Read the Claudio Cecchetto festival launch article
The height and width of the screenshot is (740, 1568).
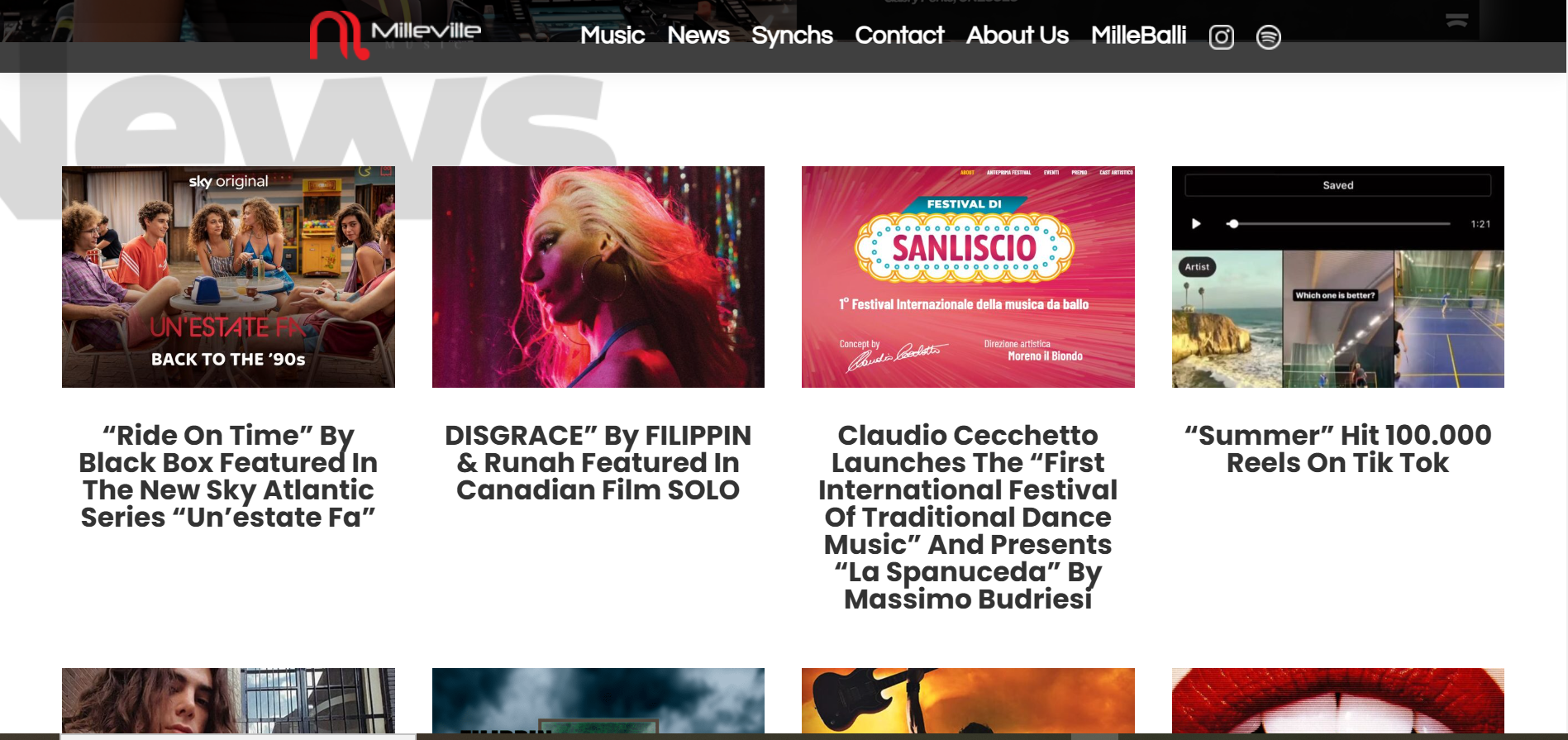pos(968,517)
